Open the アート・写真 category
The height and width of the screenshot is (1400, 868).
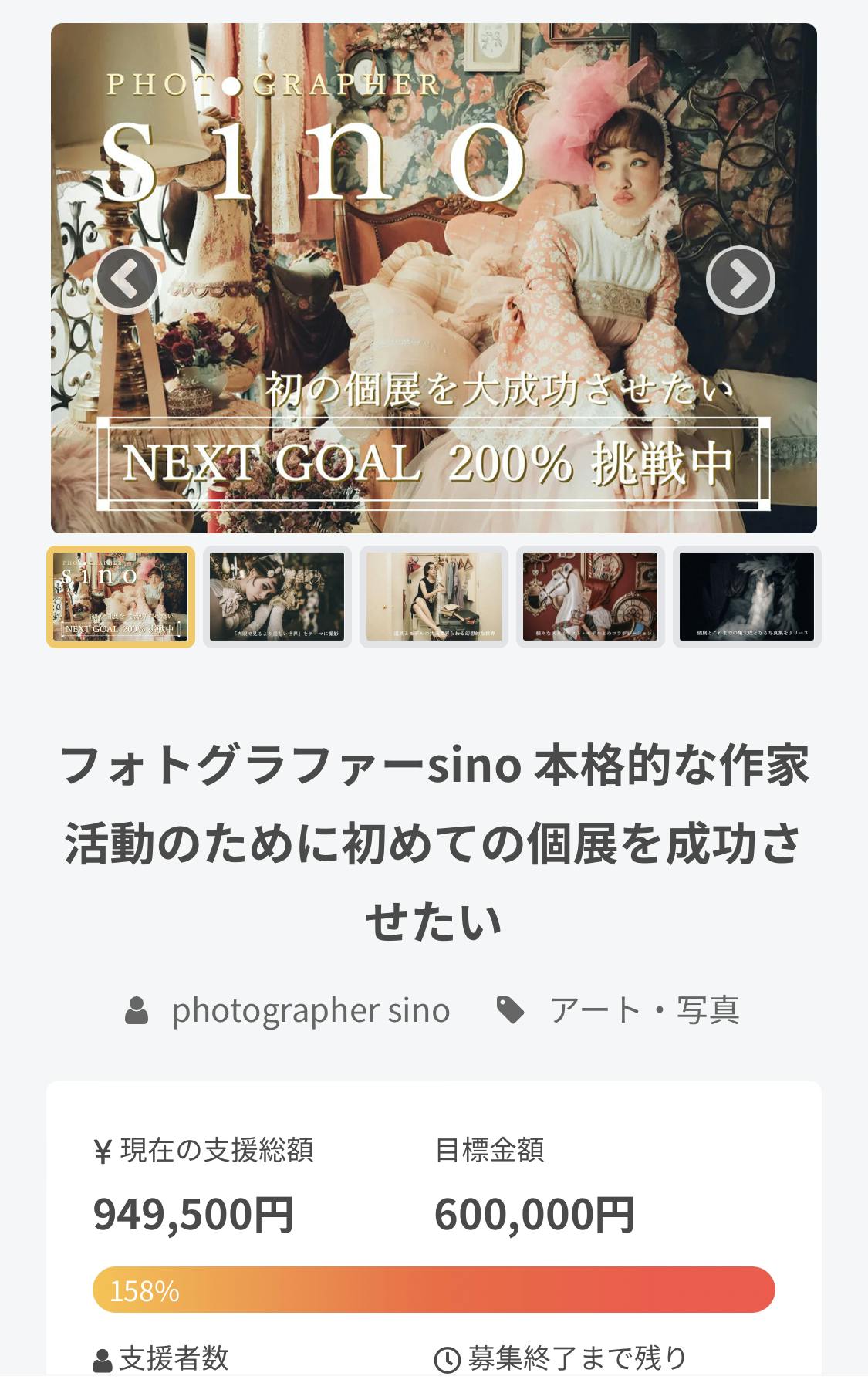pyautogui.click(x=643, y=1010)
